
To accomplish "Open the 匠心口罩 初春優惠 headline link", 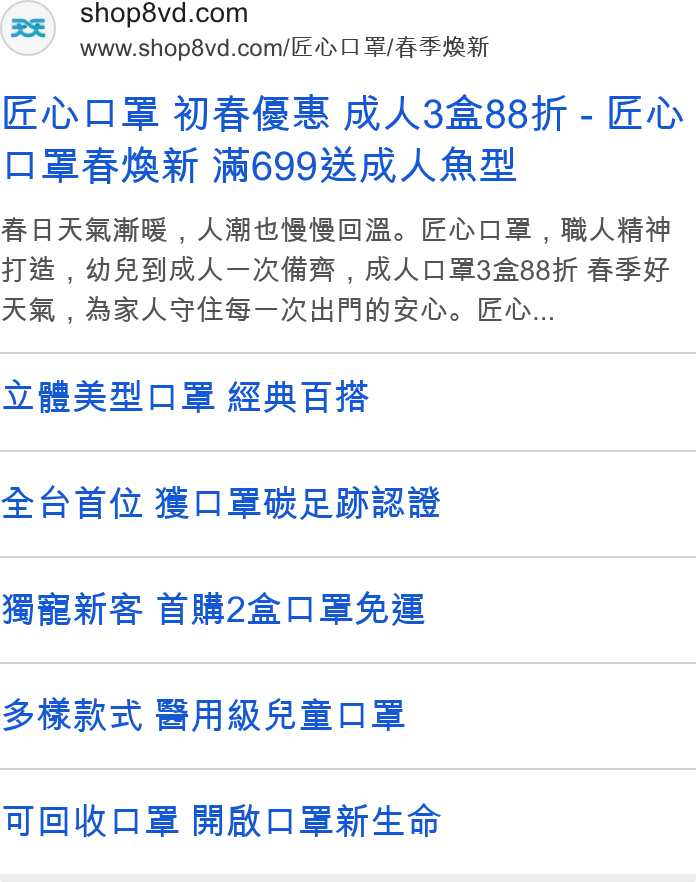I will (x=343, y=140).
